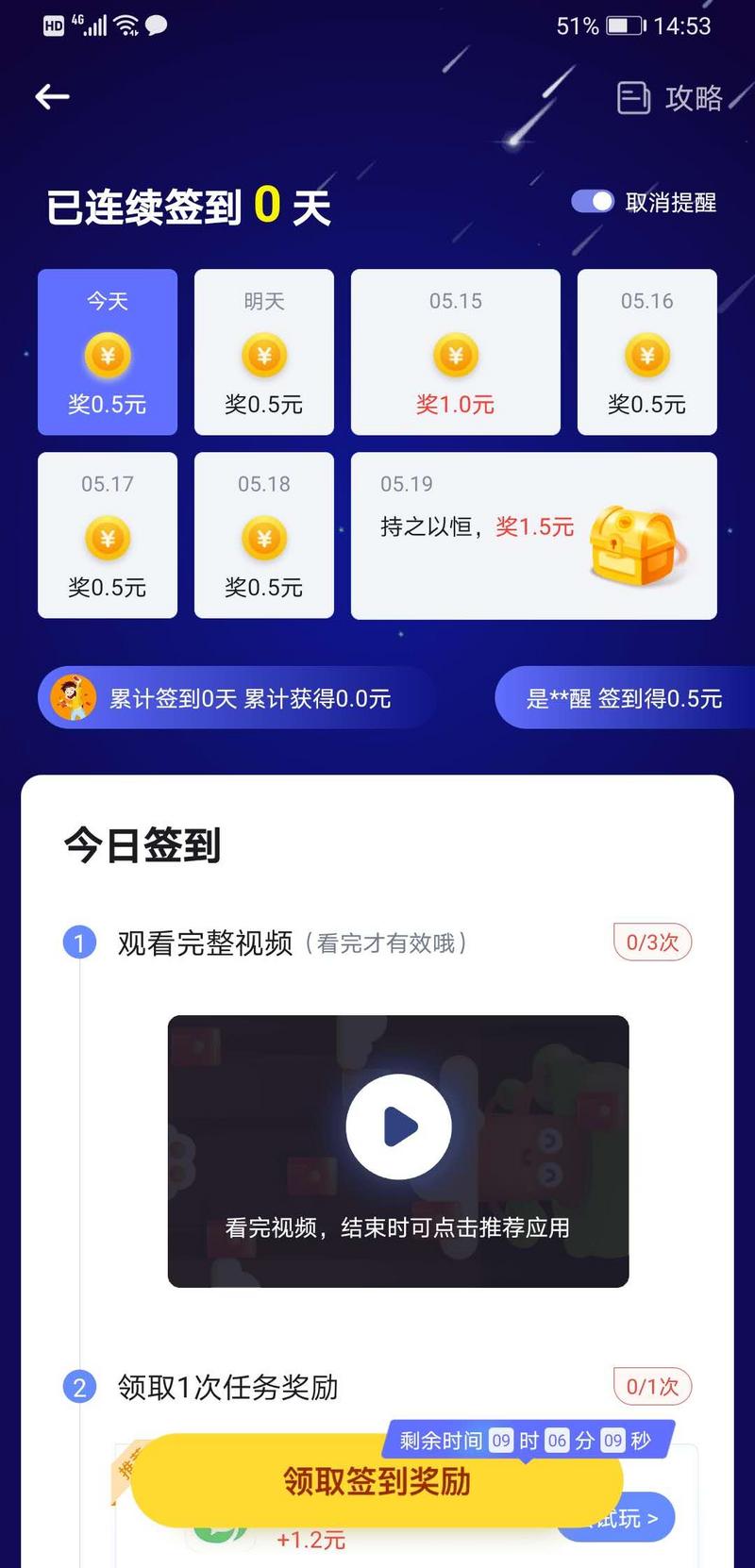The height and width of the screenshot is (1568, 755).
Task: Click the coin icon on the 05.17 card
Action: tap(107, 540)
